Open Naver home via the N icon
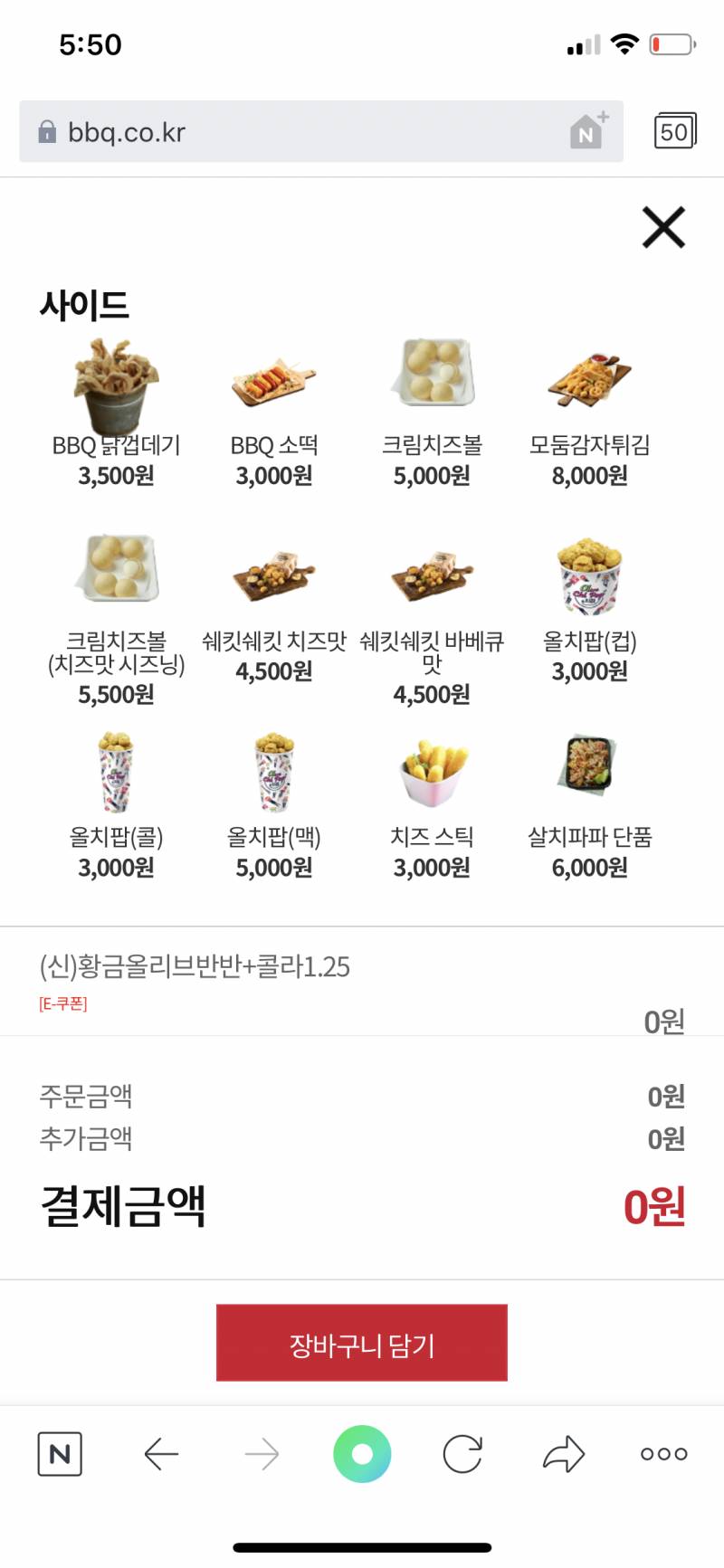 tap(61, 1454)
